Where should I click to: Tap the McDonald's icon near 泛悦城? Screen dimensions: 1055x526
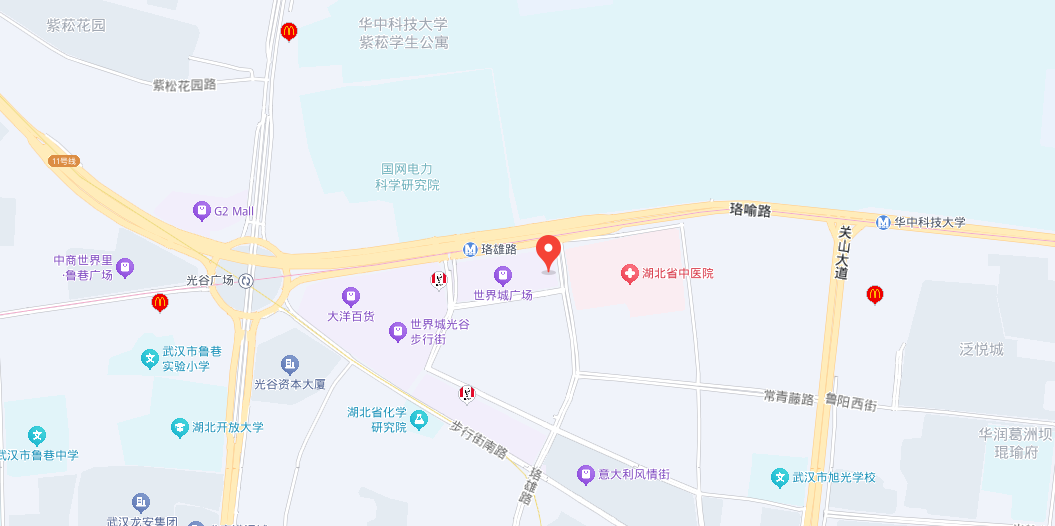874,294
